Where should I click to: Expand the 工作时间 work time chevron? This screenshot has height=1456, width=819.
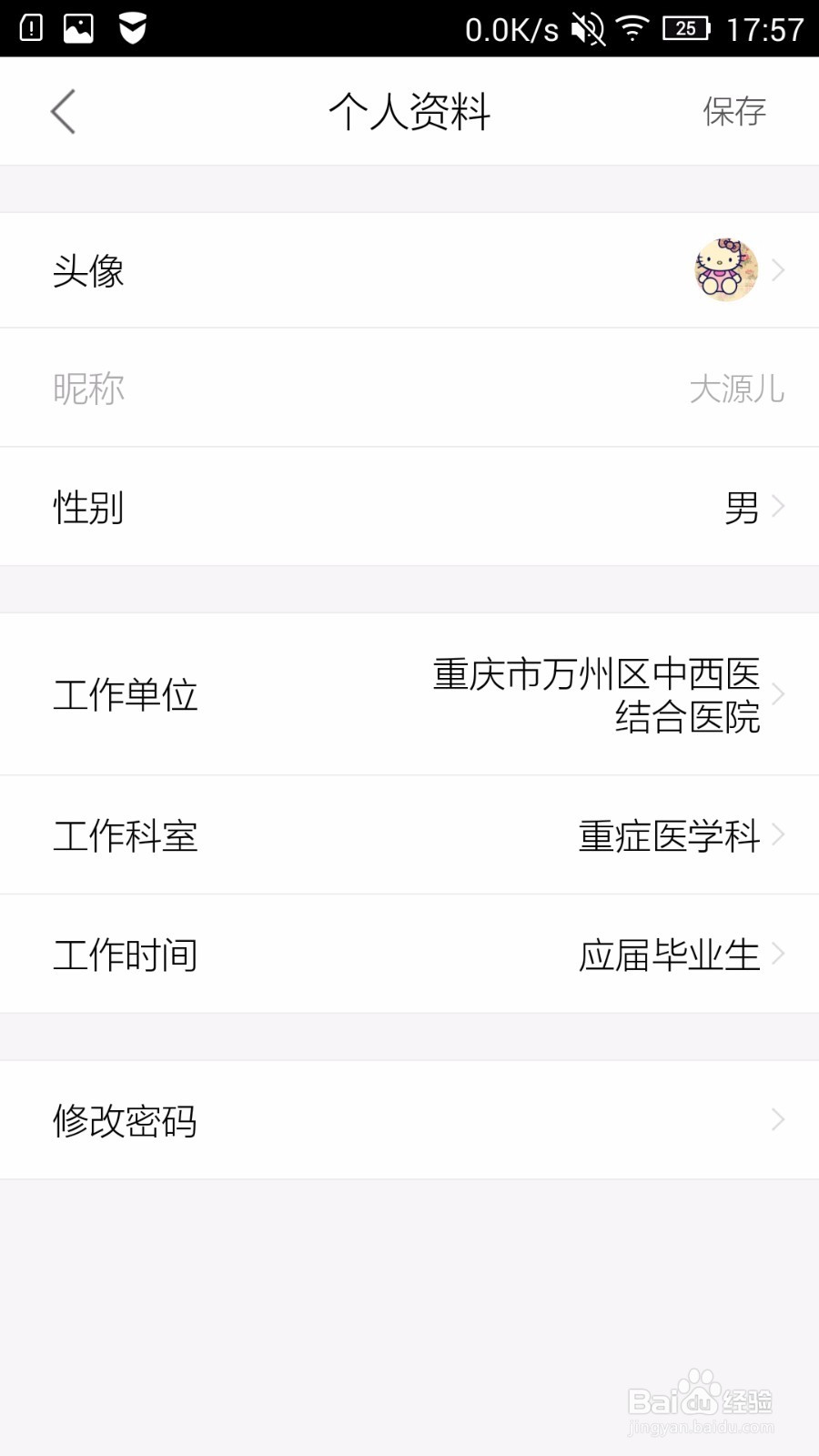(x=778, y=954)
